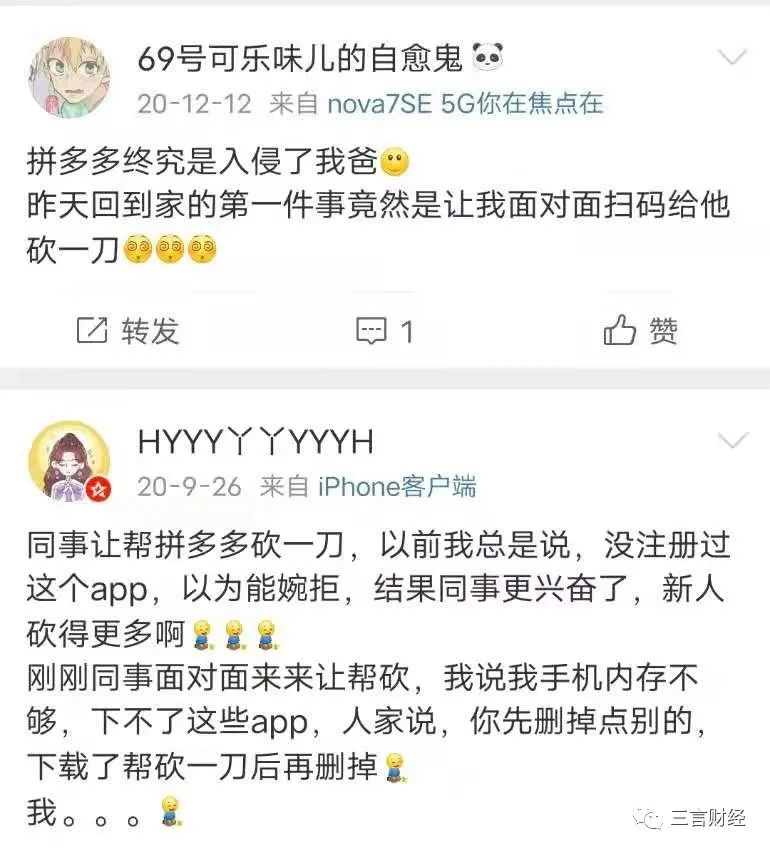
Task: Expand the dropdown arrow on HYYY丫丫YYYH's post
Action: pos(733,441)
